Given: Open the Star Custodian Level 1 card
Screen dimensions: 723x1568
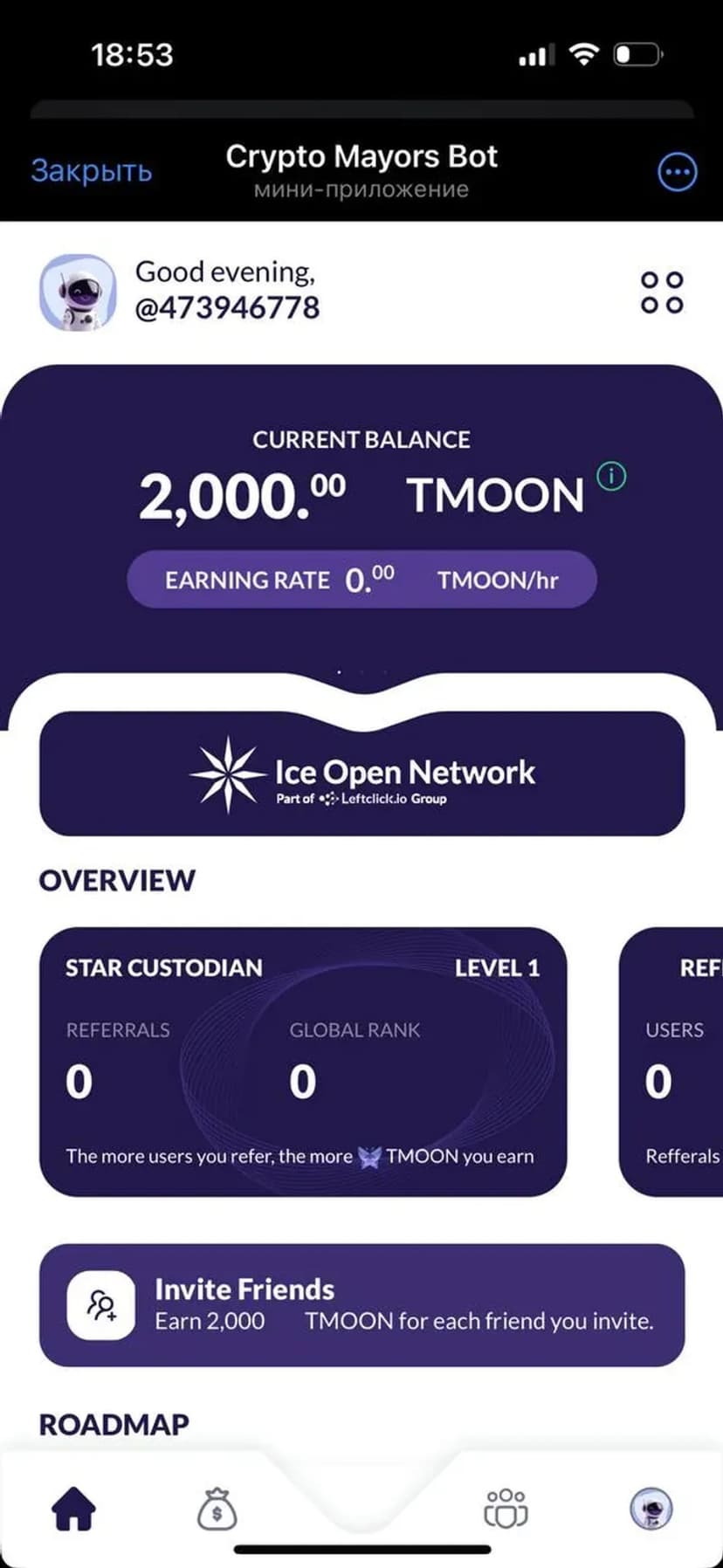Looking at the screenshot, I should point(303,1061).
